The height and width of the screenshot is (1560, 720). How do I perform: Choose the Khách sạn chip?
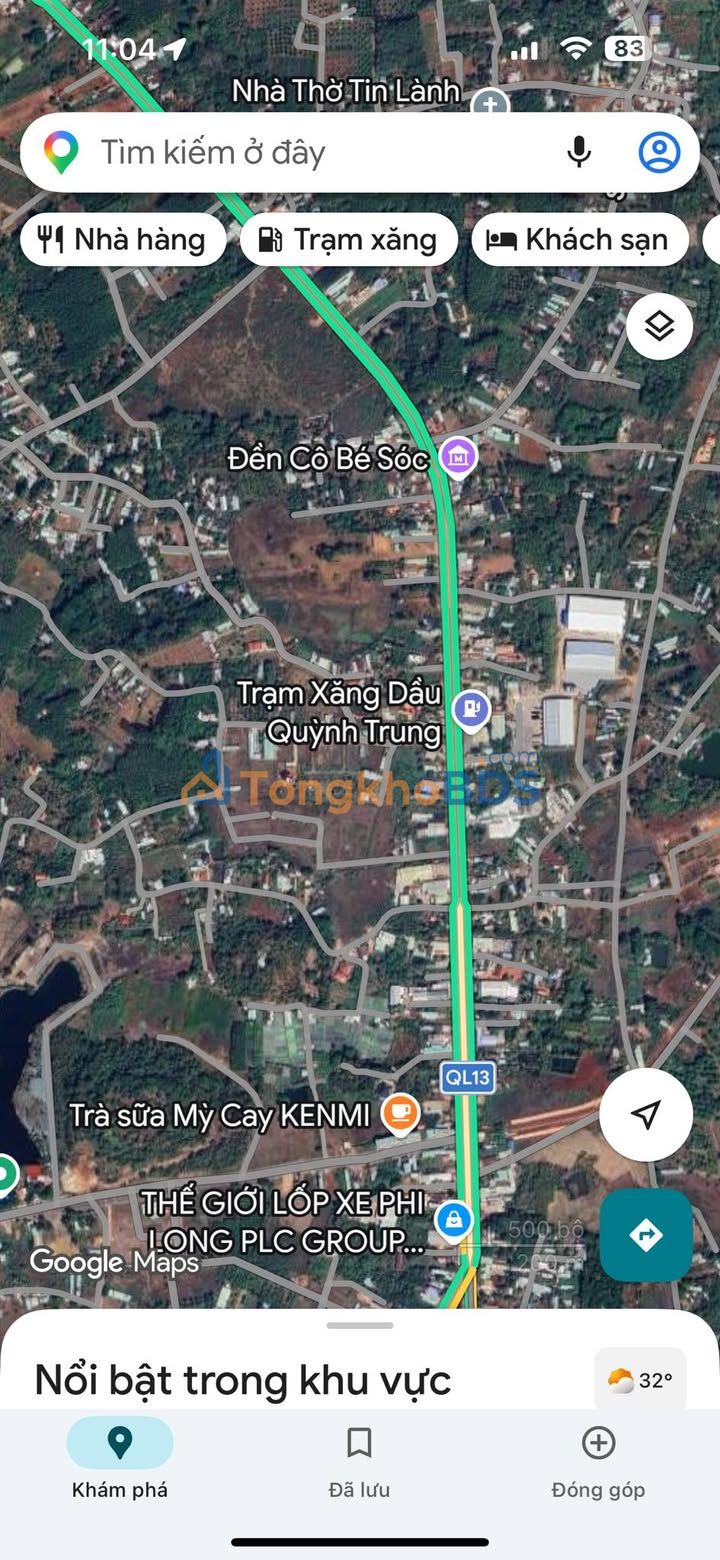click(x=580, y=240)
